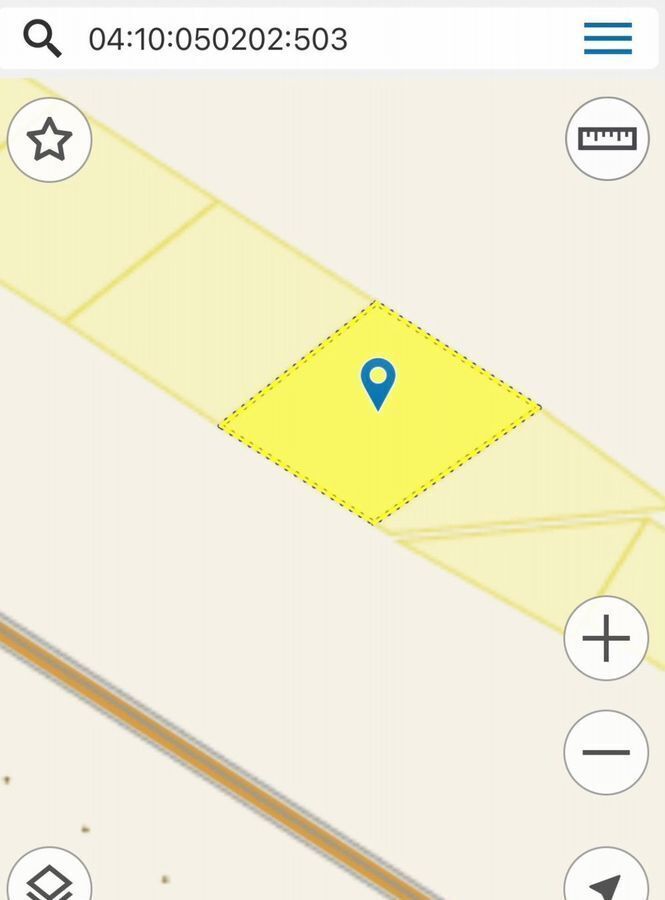Viewport: 665px width, 900px height.
Task: Tap the blue pin on highlighted parcel
Action: pos(378,382)
